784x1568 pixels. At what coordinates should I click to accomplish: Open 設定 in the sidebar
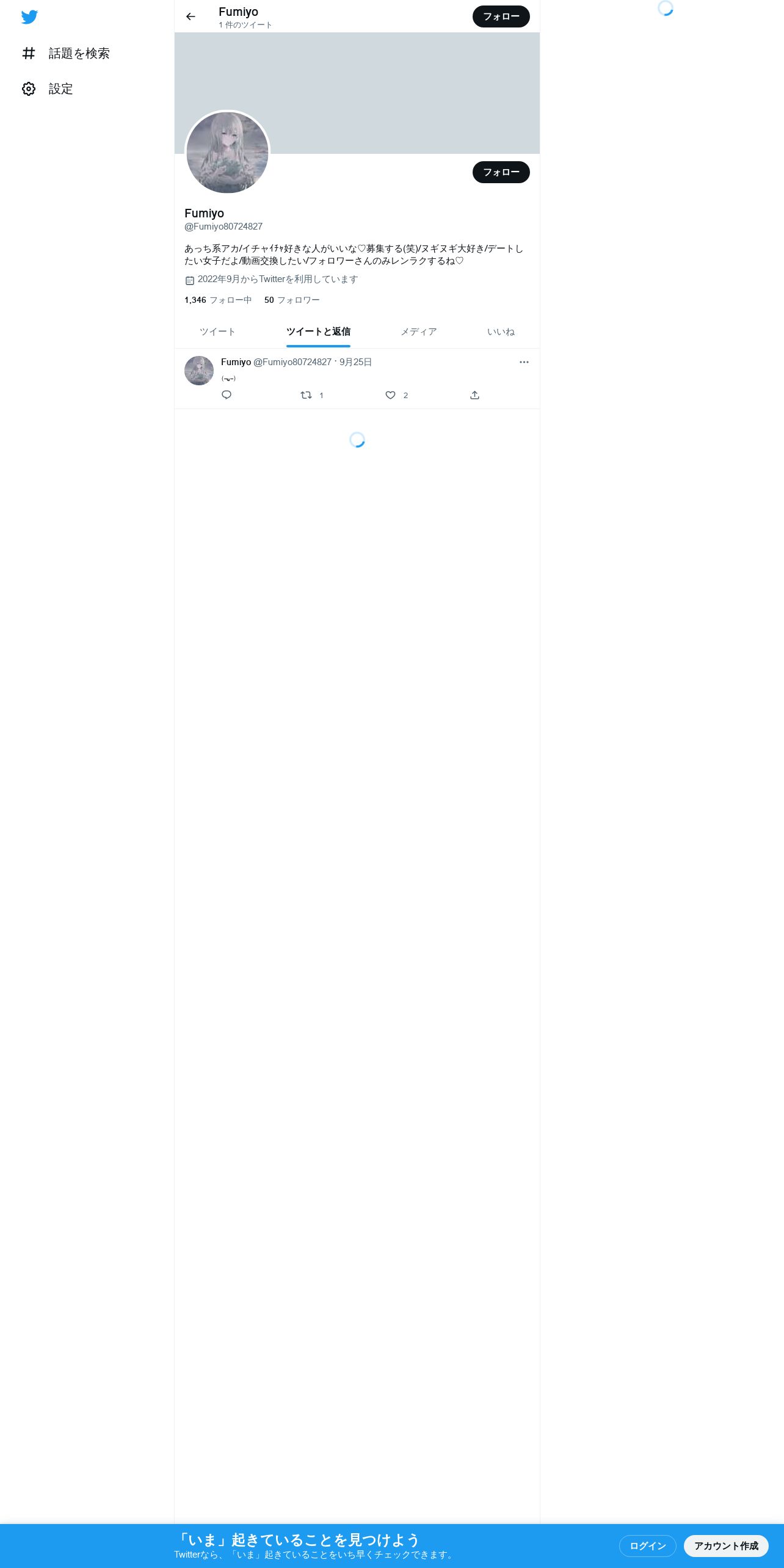pos(47,89)
